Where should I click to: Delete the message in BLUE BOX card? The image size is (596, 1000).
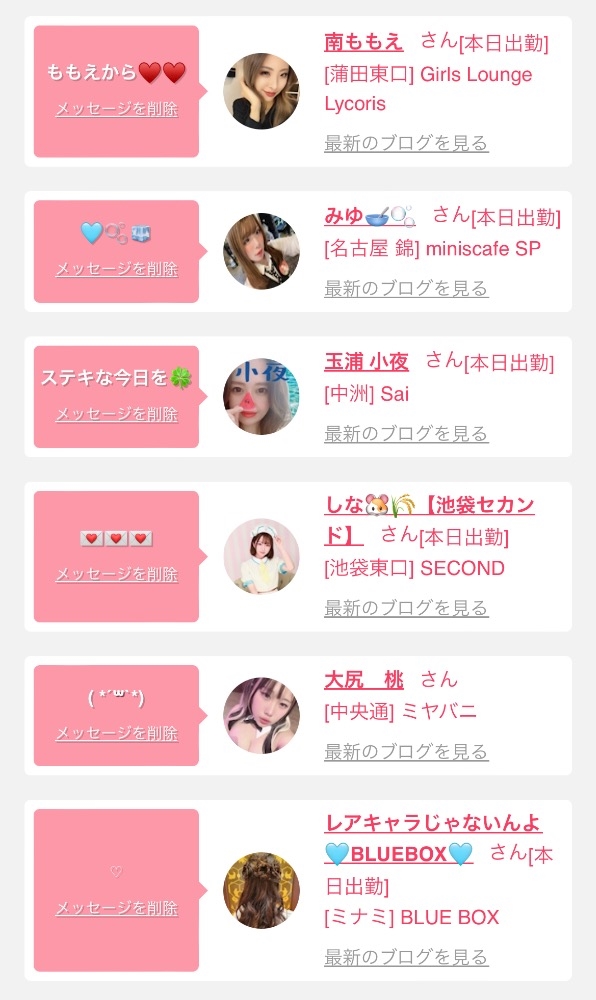click(117, 908)
